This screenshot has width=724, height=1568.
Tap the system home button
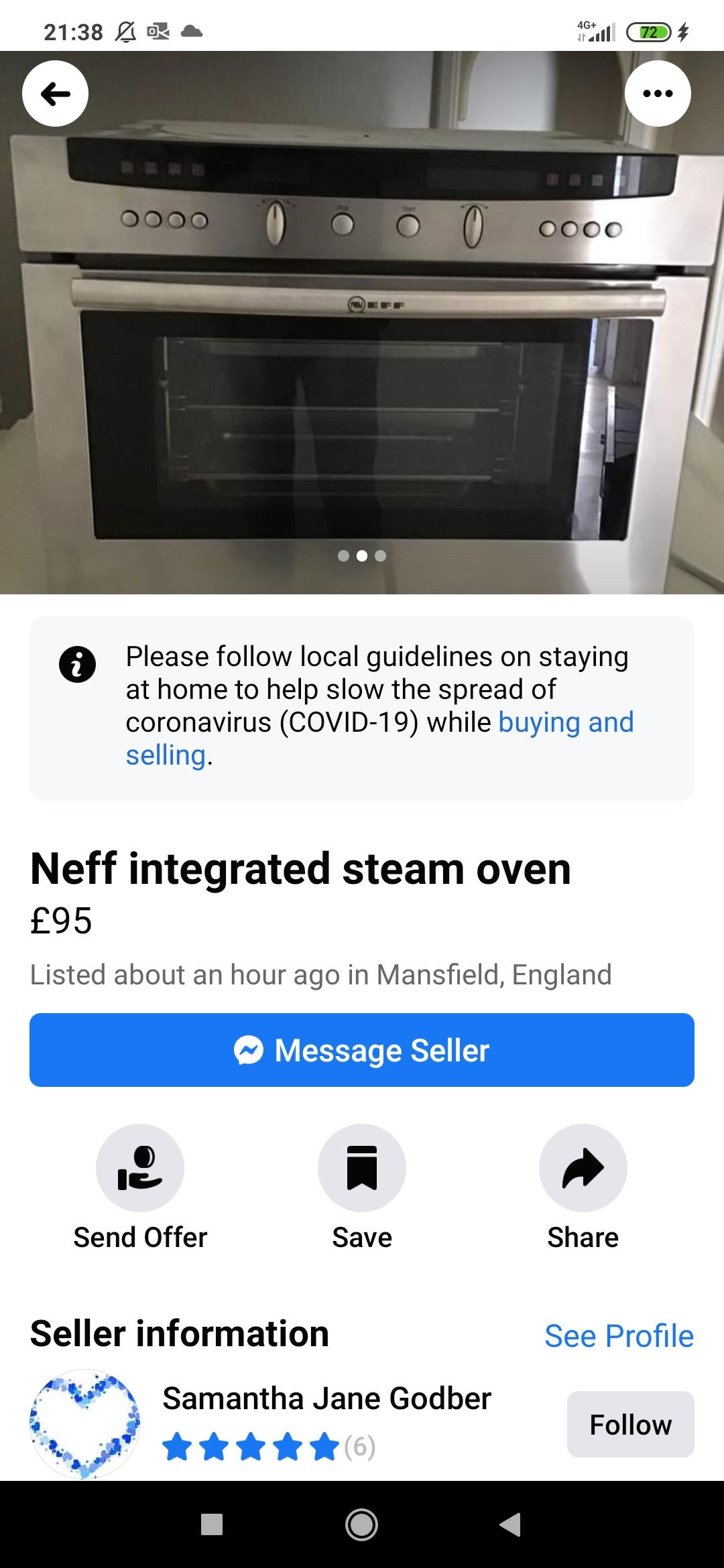coord(361,1524)
